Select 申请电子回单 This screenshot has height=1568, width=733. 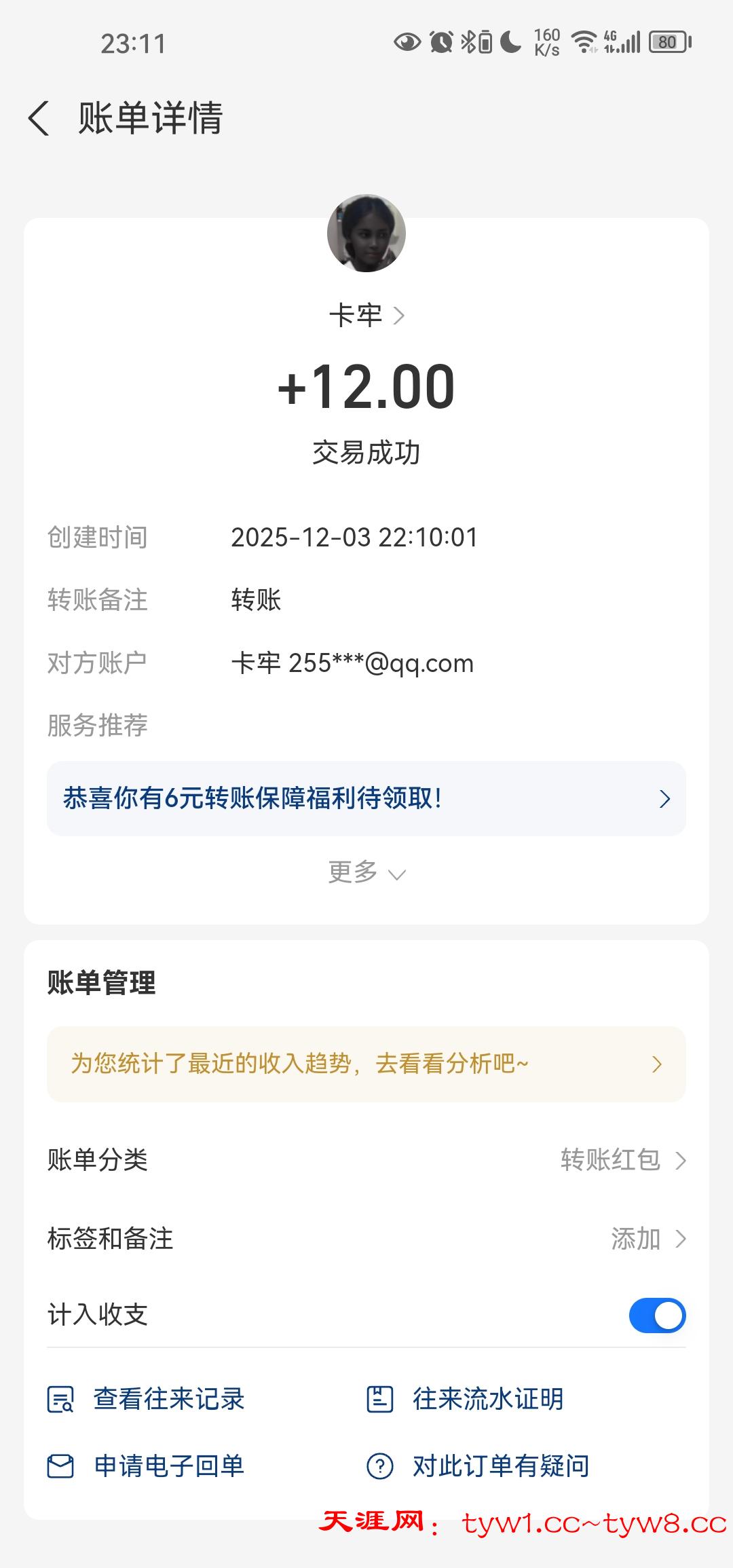click(146, 1466)
